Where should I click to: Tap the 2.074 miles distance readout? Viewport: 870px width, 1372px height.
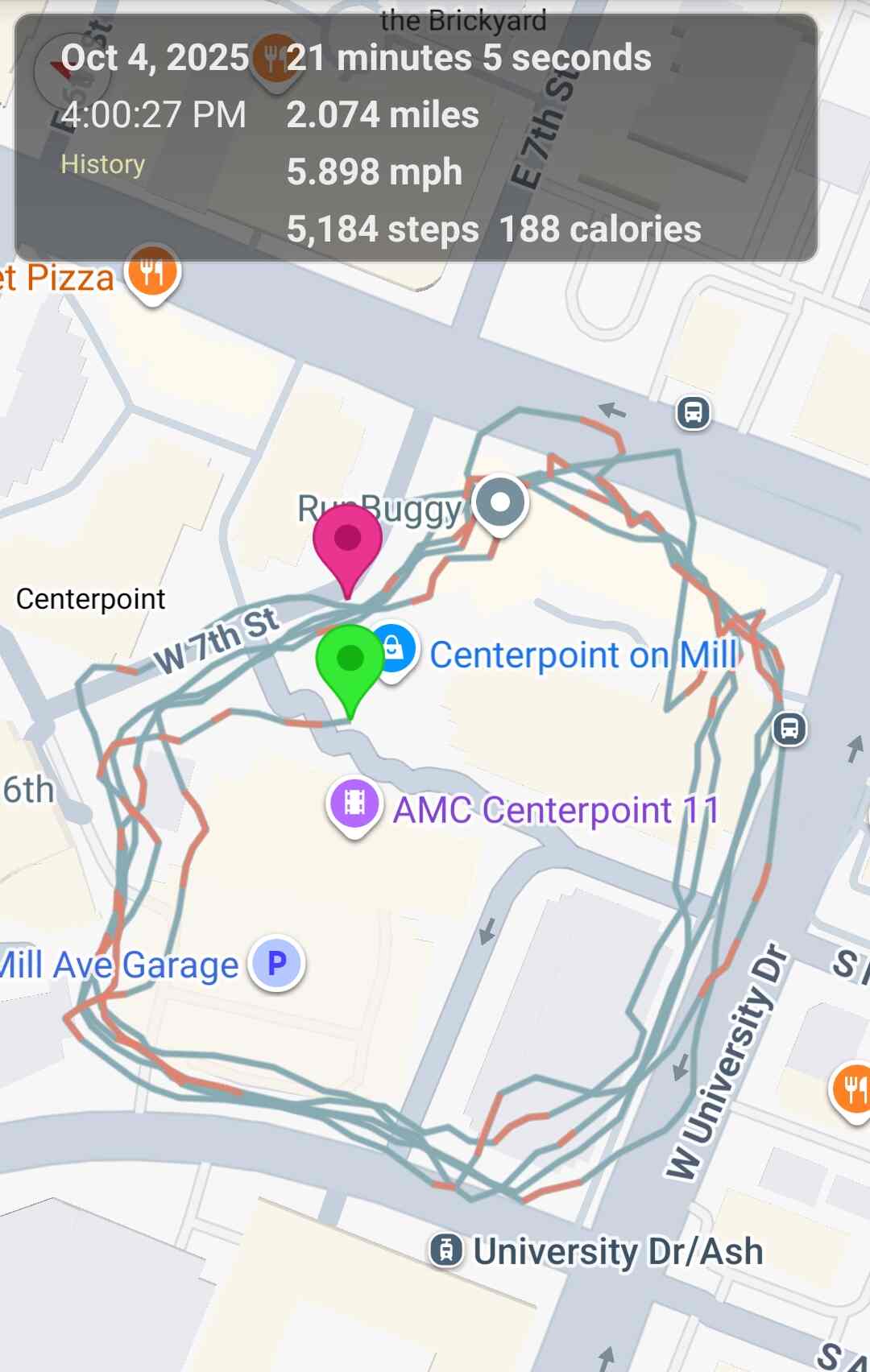pos(381,114)
